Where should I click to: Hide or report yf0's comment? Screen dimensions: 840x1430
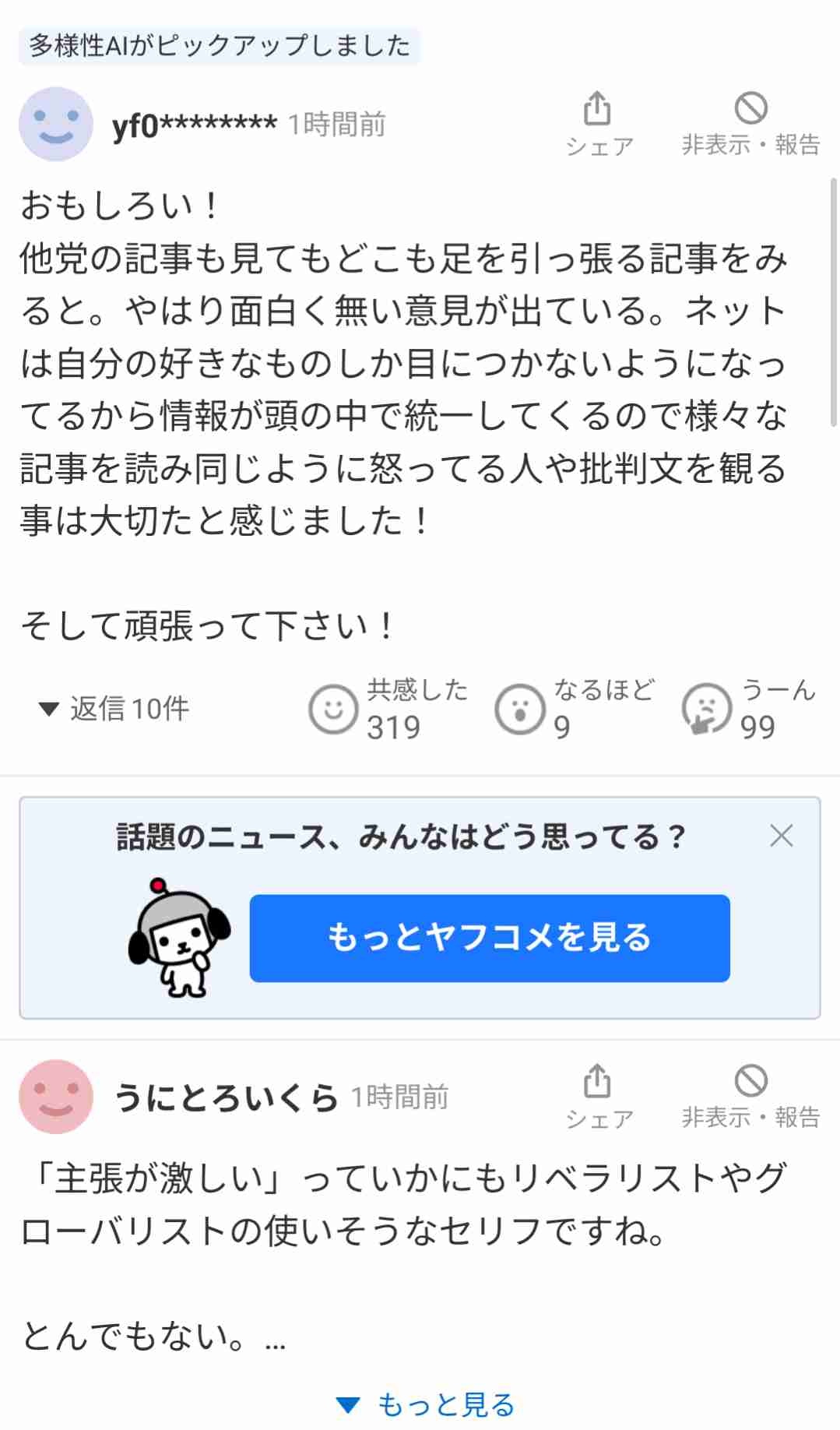[750, 123]
